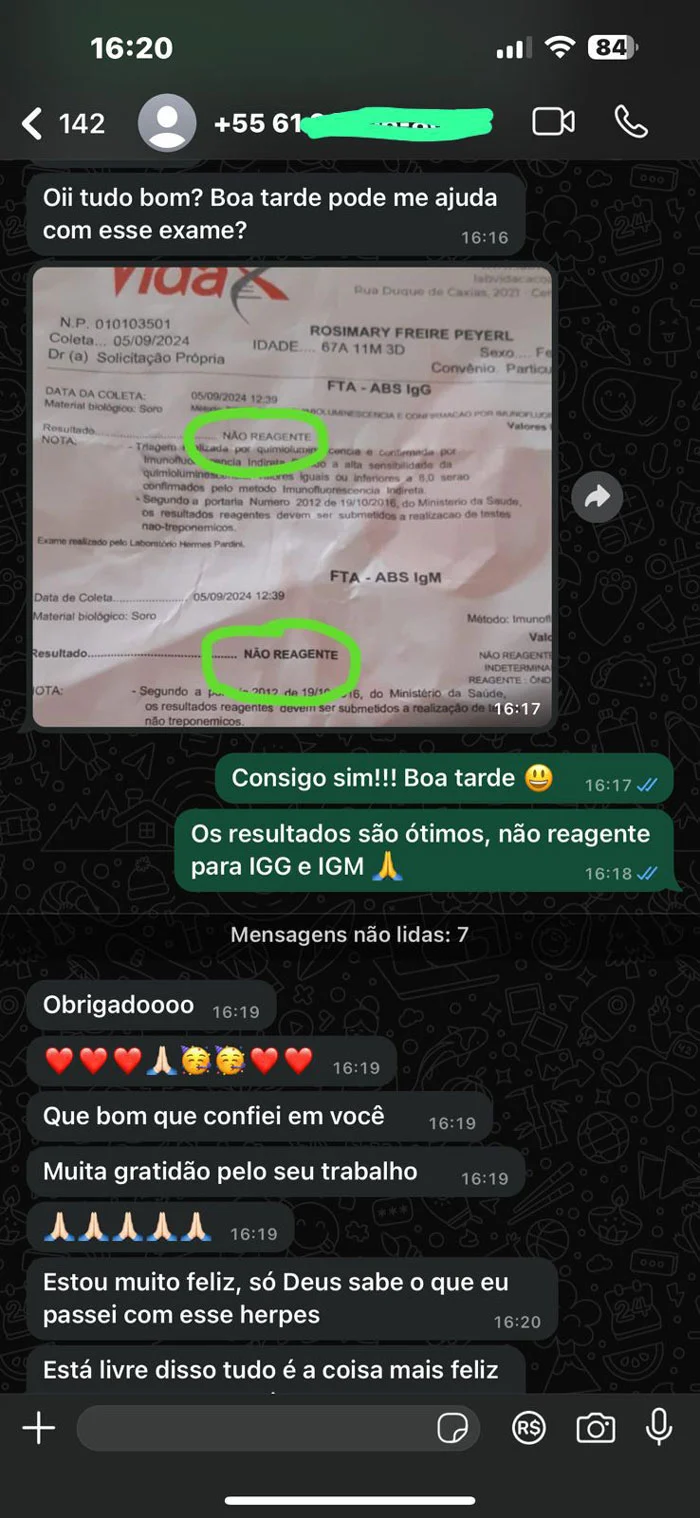Open the attachment plus menu

tap(39, 1428)
